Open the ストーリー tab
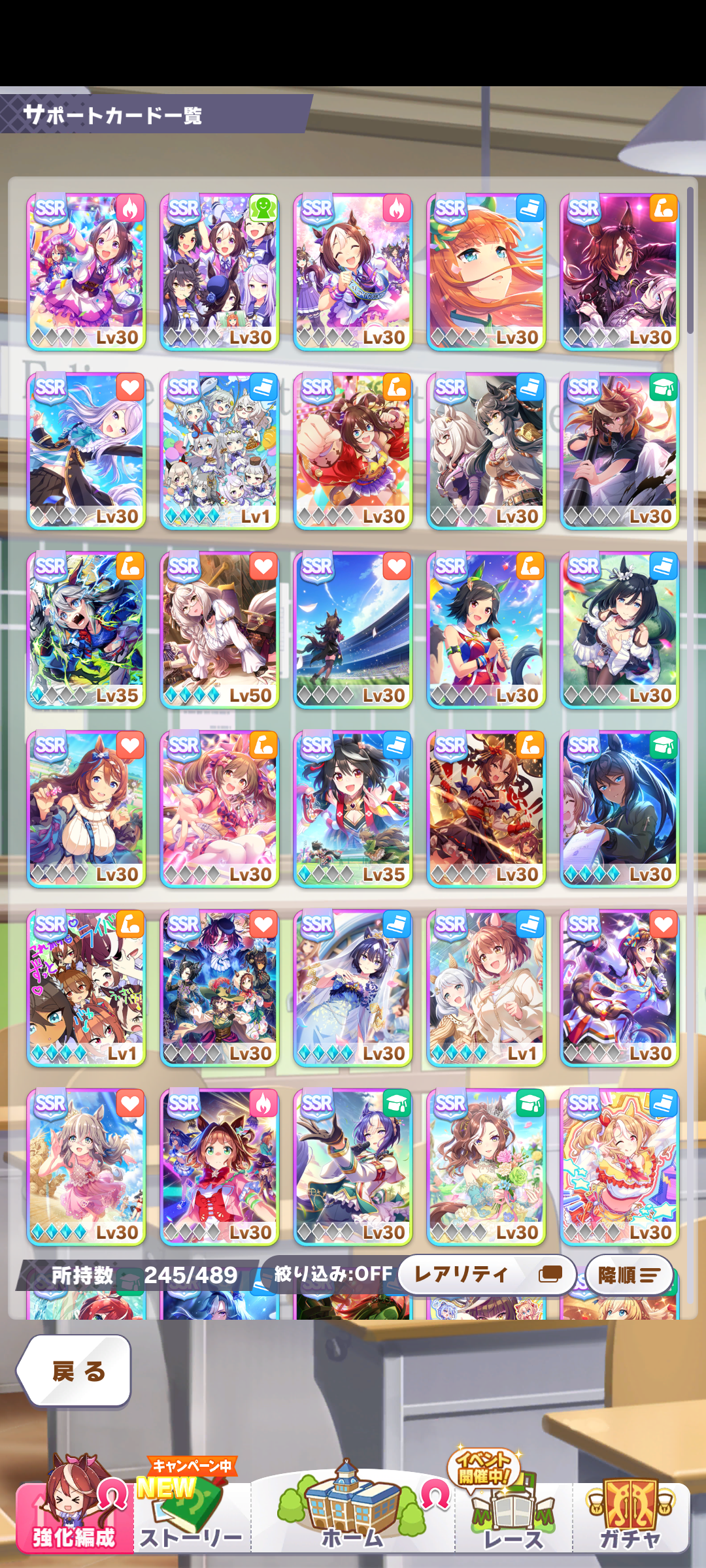The height and width of the screenshot is (1568, 706). click(x=192, y=1511)
